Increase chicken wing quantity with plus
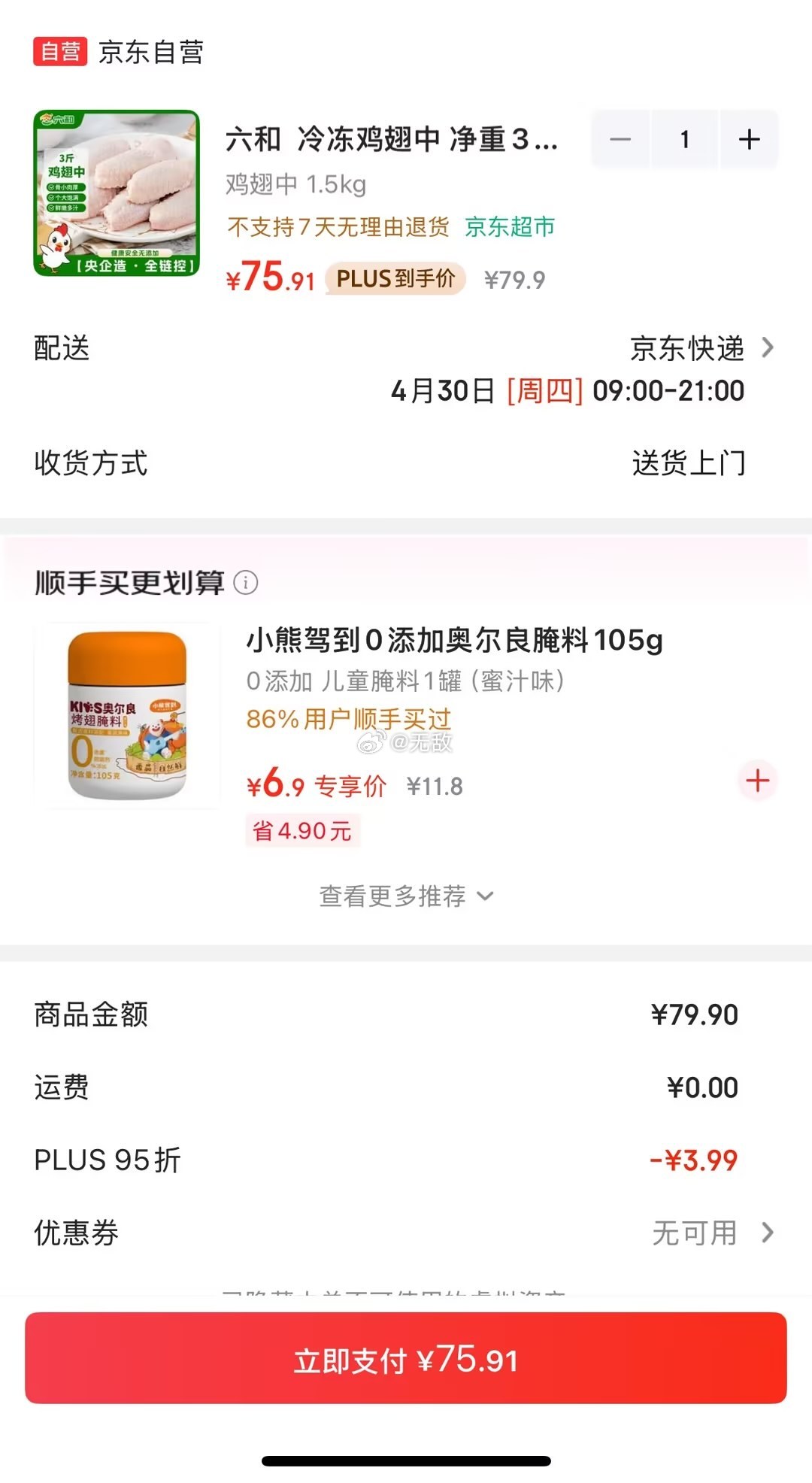This screenshot has height=1483, width=812. click(x=749, y=140)
